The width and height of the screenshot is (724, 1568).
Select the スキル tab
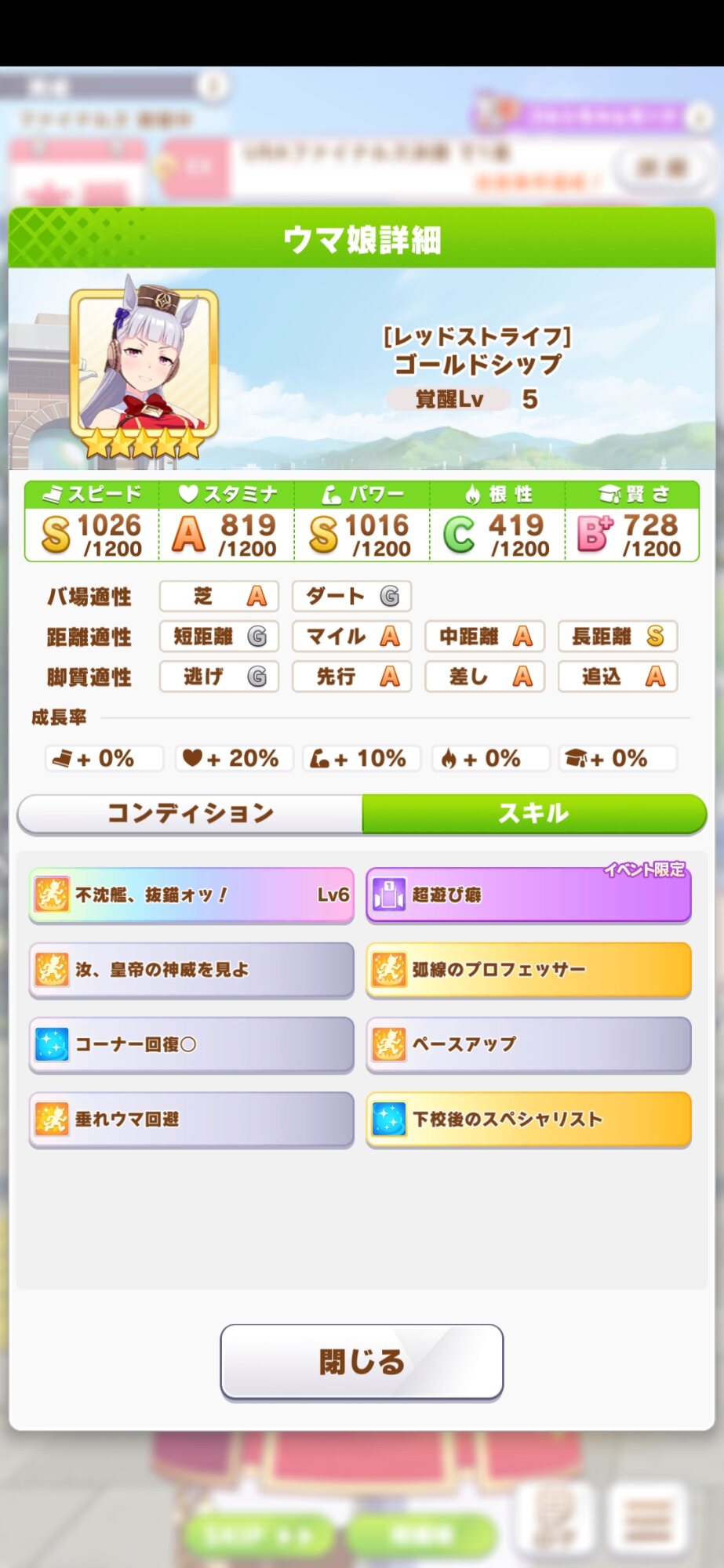533,813
